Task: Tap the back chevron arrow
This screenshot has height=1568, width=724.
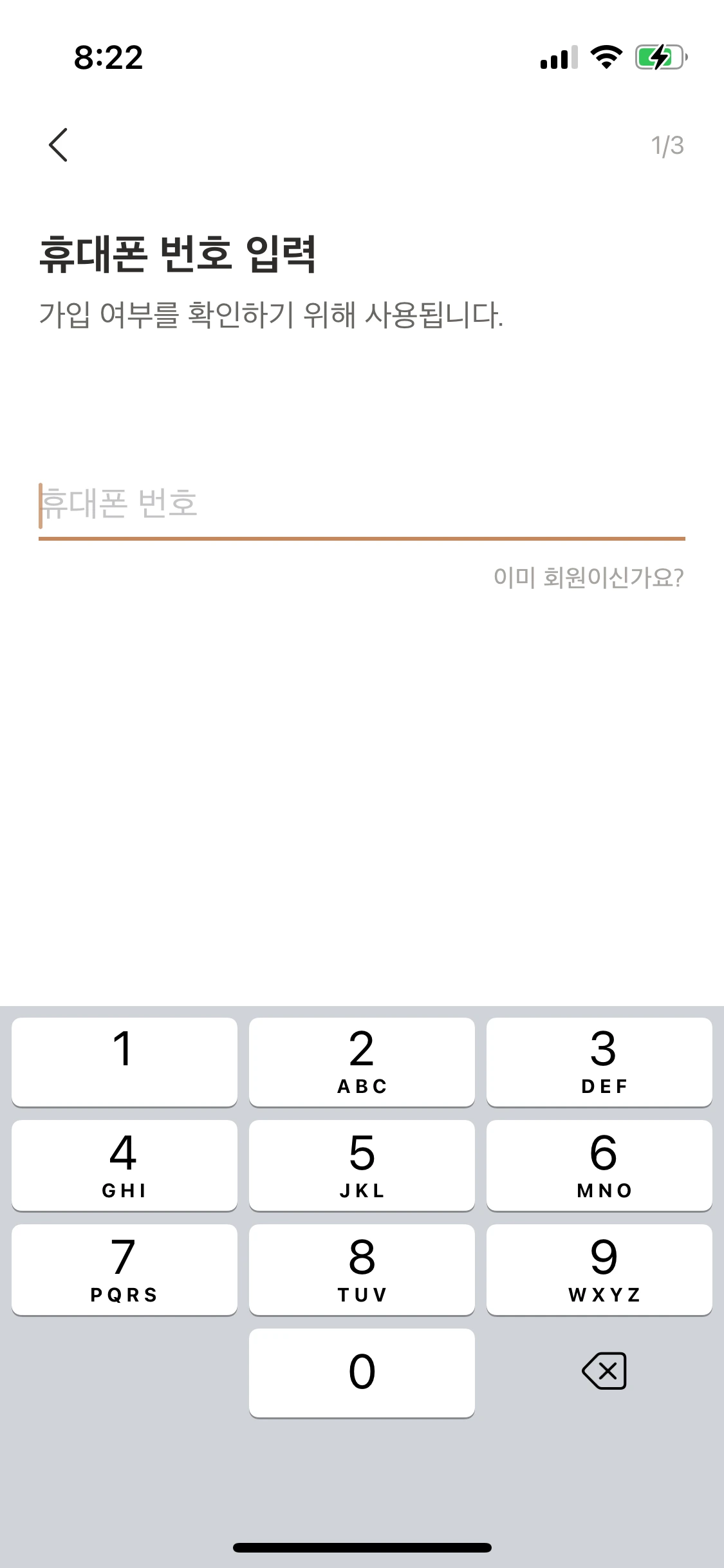Action: tap(59, 144)
